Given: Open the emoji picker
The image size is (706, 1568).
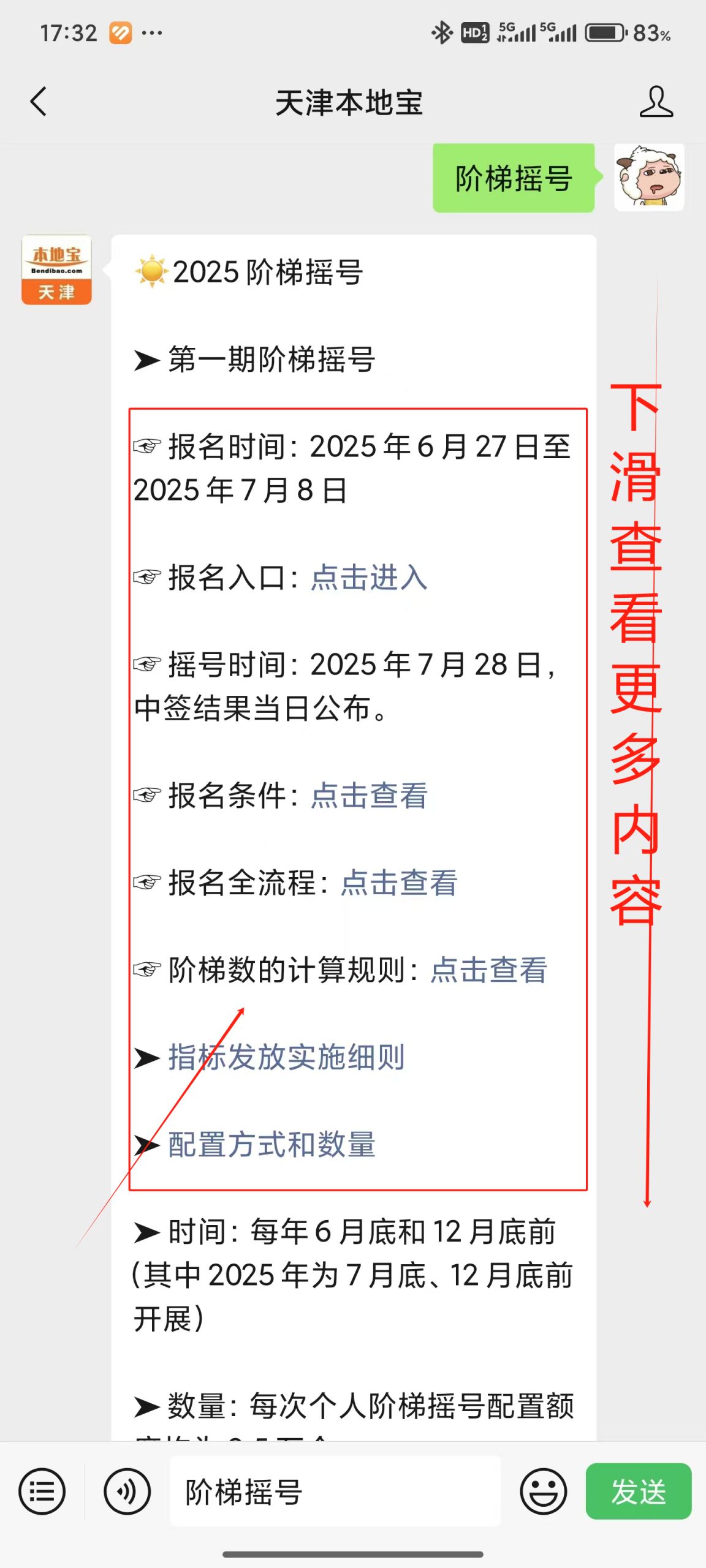Looking at the screenshot, I should pos(543,1491).
